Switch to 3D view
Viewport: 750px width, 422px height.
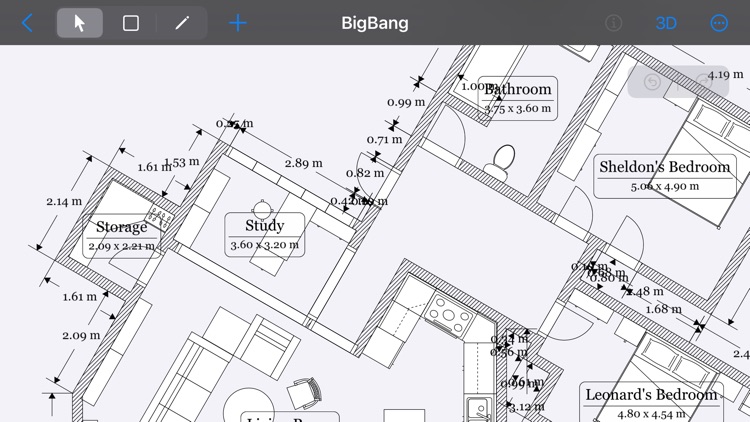tap(666, 23)
